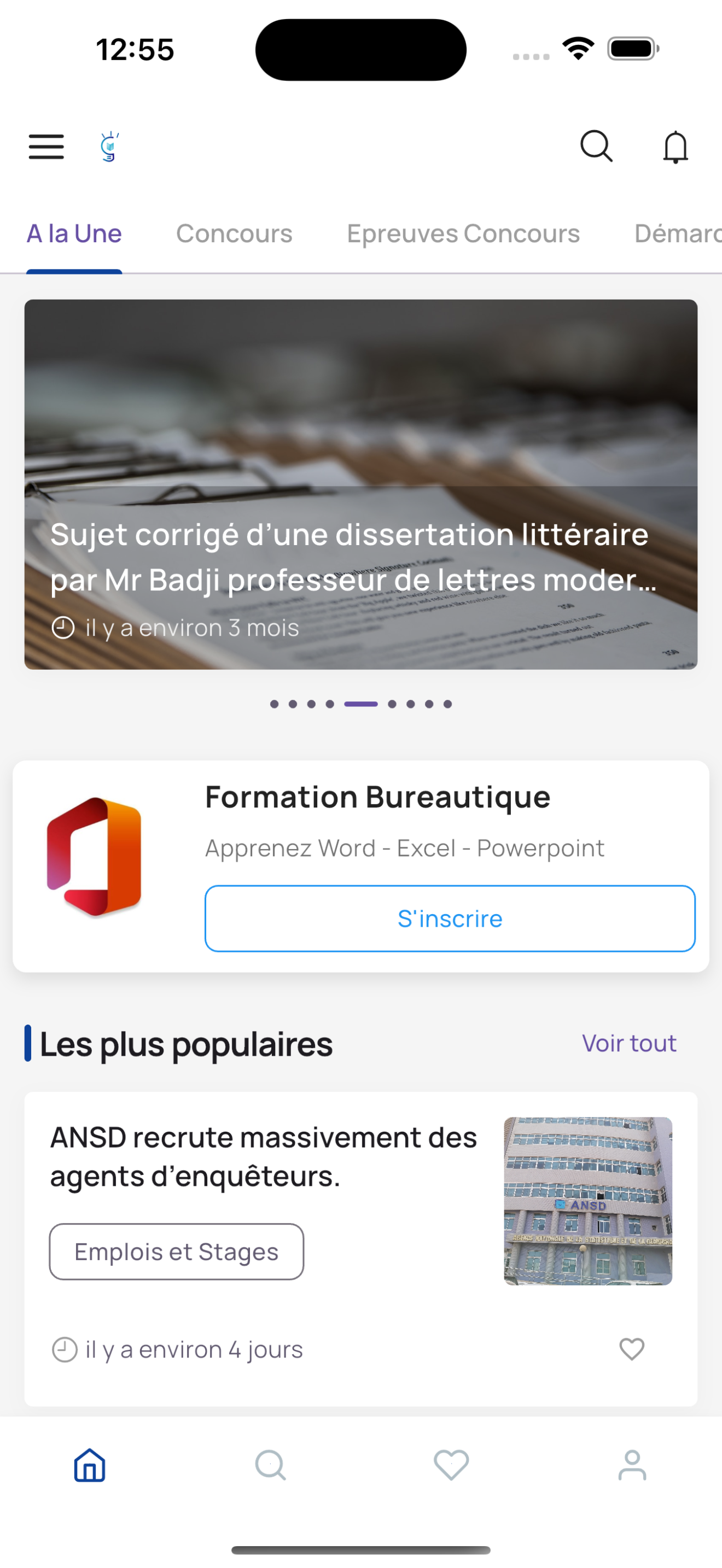Click the app logo
The image size is (722, 1568).
tap(108, 146)
